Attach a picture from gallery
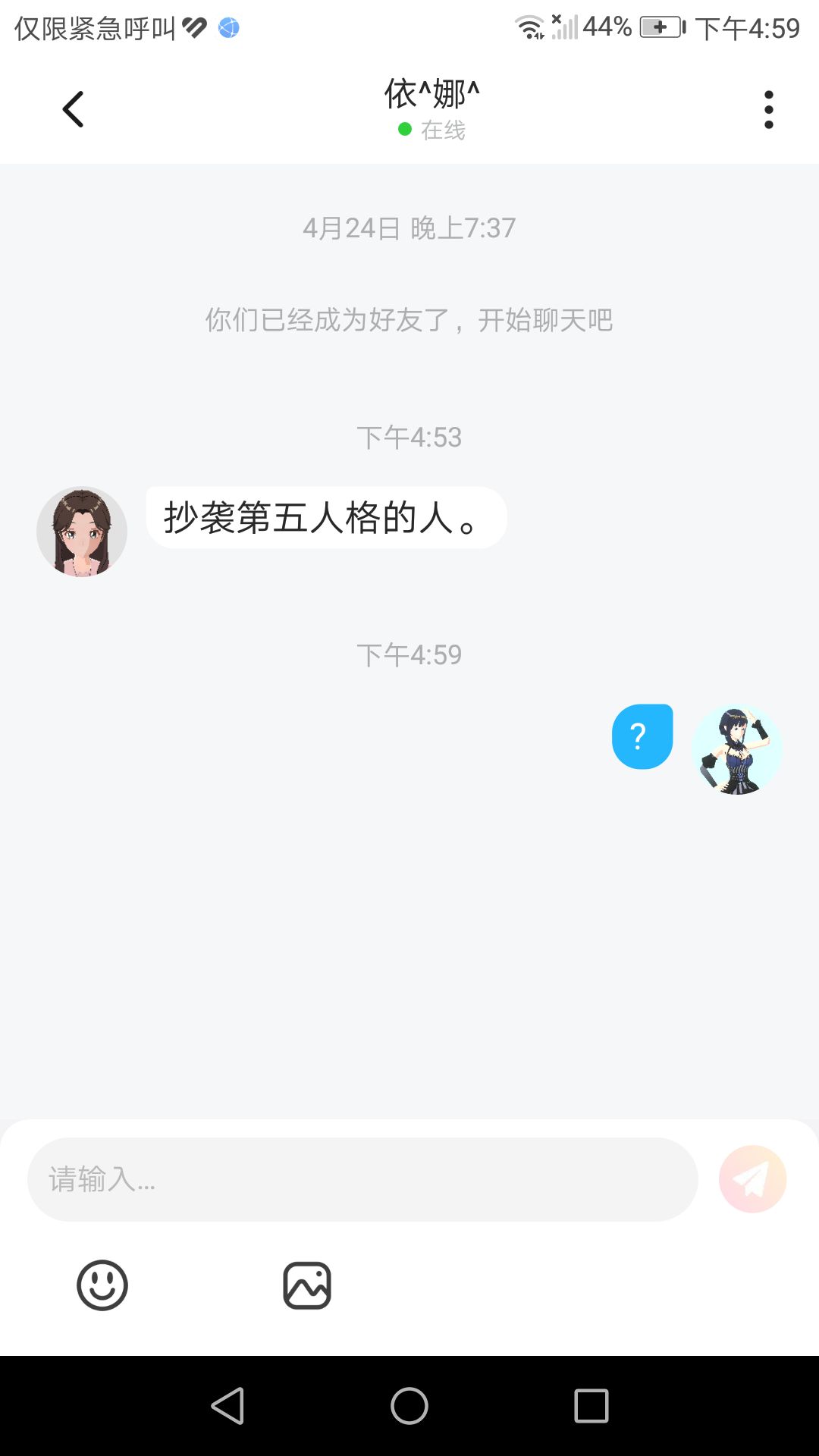The image size is (819, 1456). point(307,1285)
